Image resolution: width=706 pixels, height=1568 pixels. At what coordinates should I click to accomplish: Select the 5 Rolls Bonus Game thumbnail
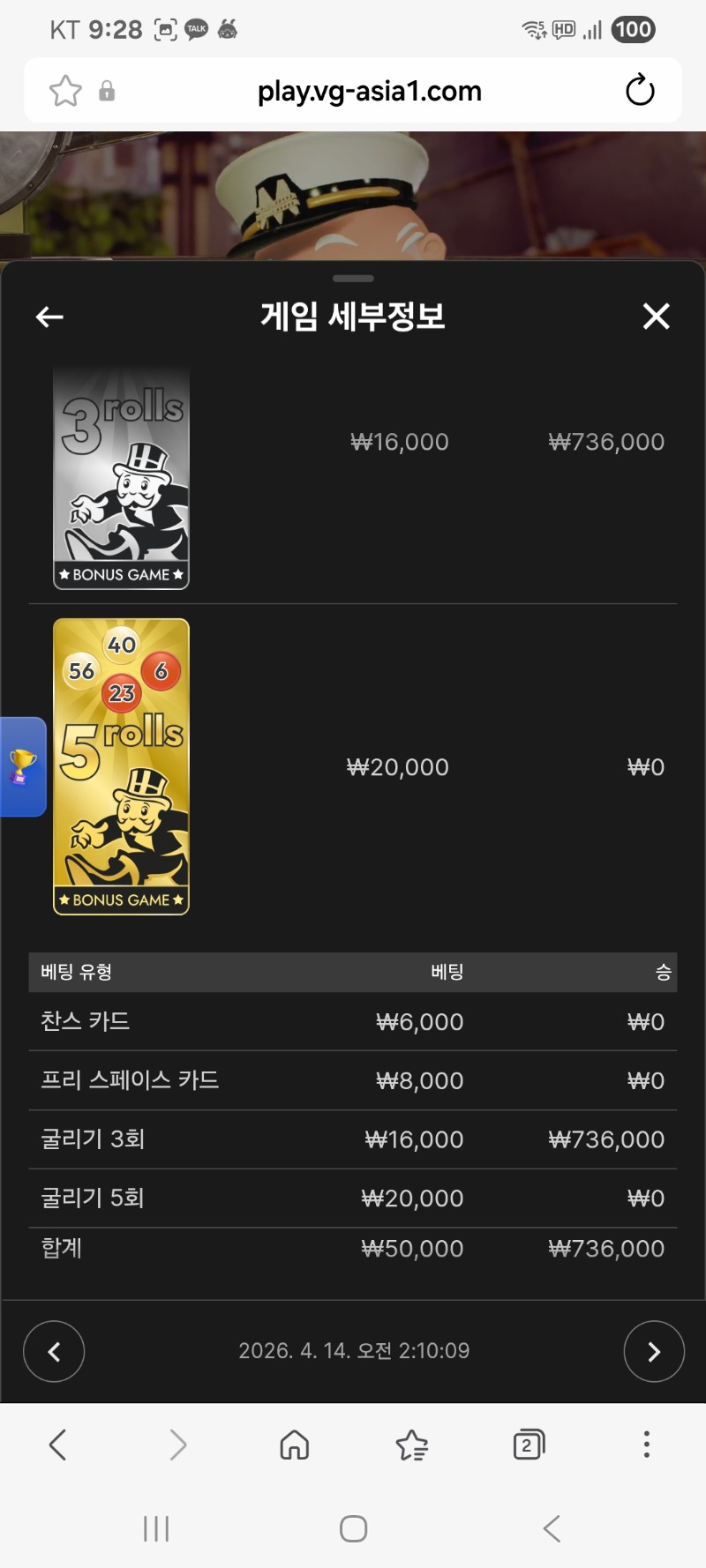(121, 765)
